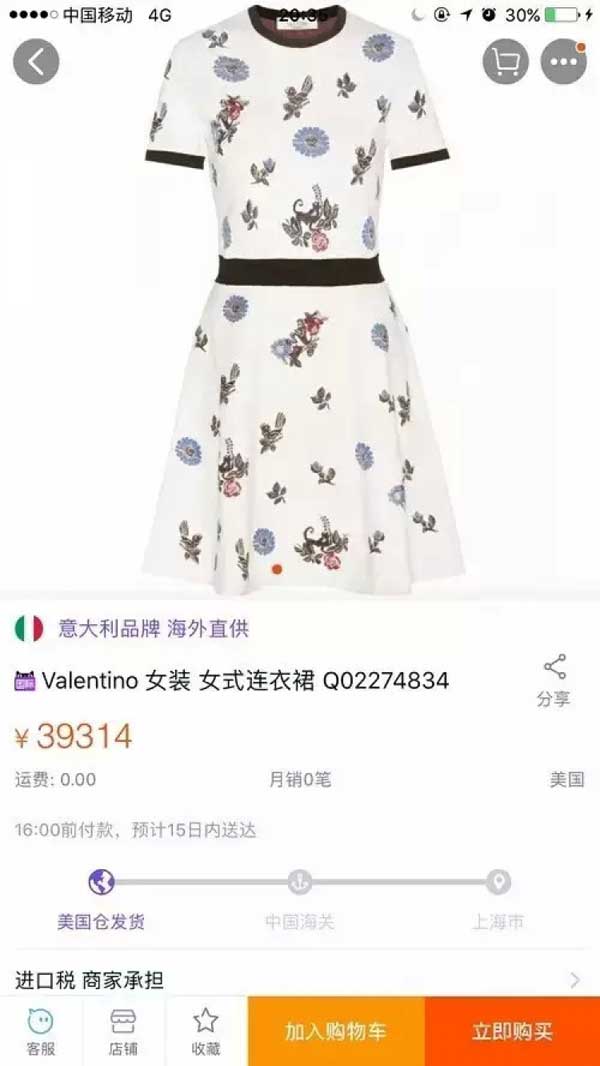Viewport: 600px width, 1066px height.
Task: Expand the 进口税 商家承担 row
Action: pos(300,980)
